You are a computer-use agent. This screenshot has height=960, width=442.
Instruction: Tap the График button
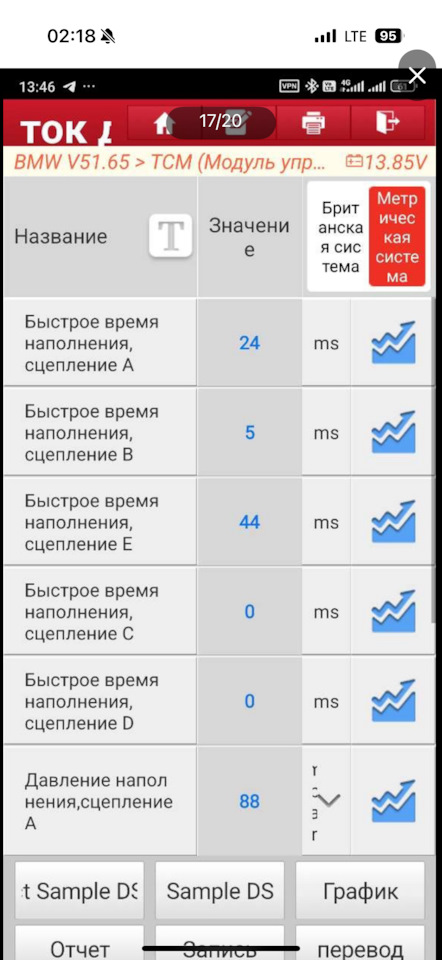(x=360, y=891)
